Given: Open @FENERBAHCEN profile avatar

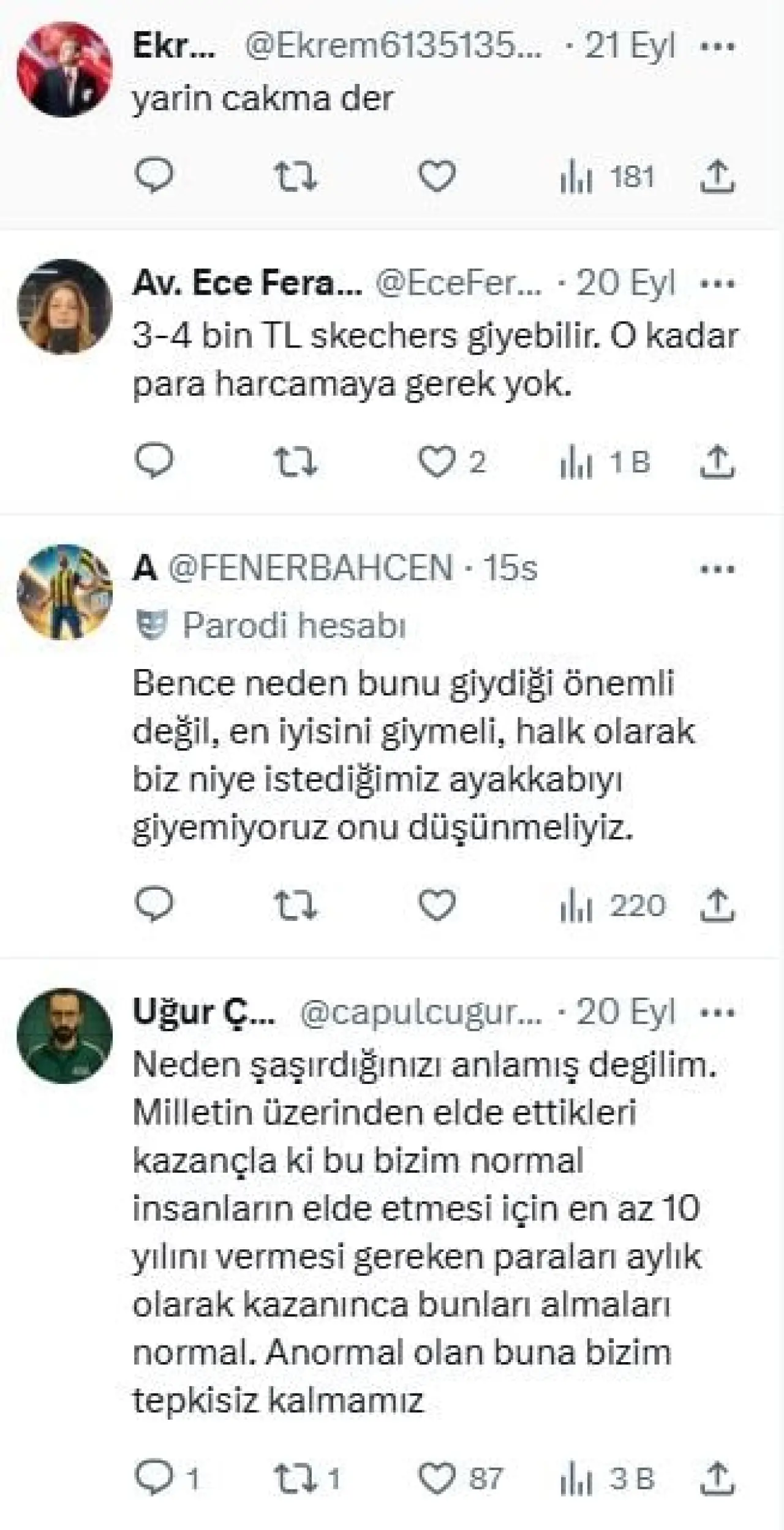Looking at the screenshot, I should [x=64, y=592].
